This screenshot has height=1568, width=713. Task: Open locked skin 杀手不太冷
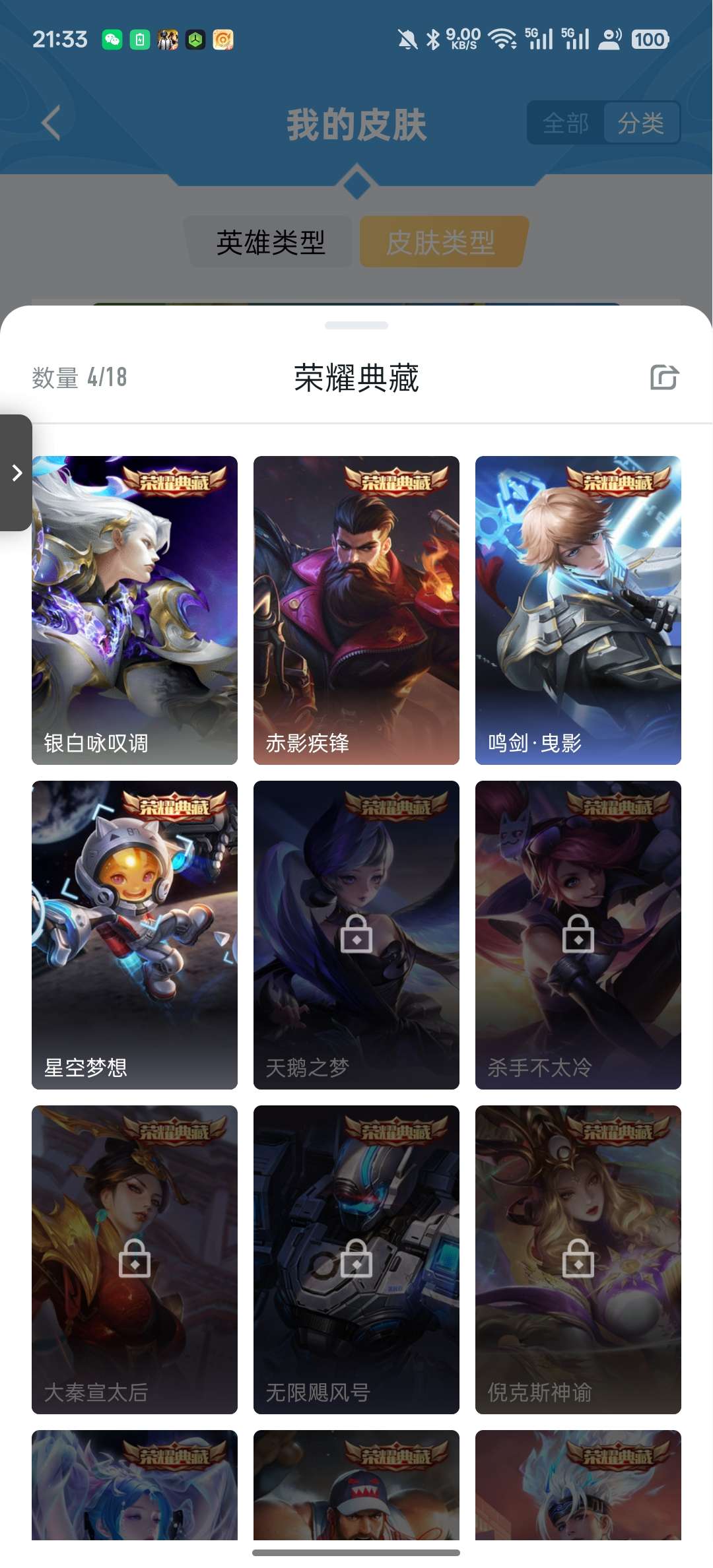pyautogui.click(x=578, y=934)
